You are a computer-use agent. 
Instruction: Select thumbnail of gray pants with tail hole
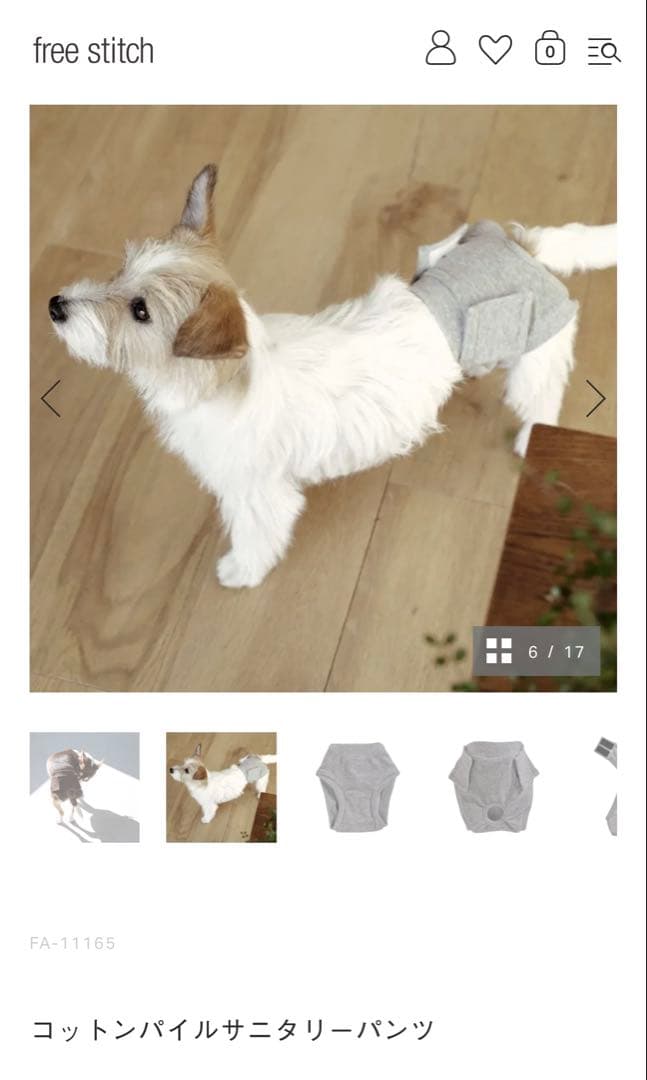pos(493,787)
